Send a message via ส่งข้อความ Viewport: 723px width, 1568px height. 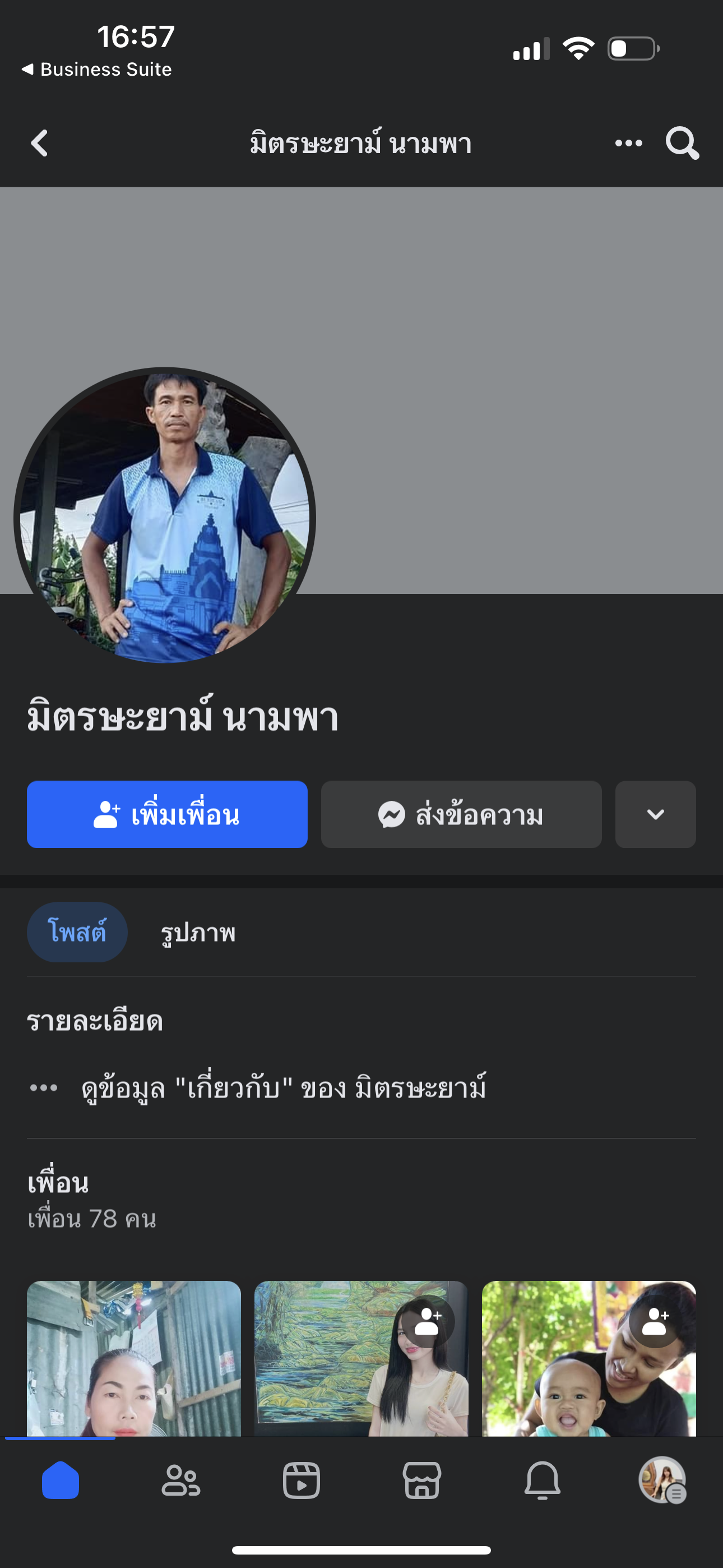tap(461, 814)
